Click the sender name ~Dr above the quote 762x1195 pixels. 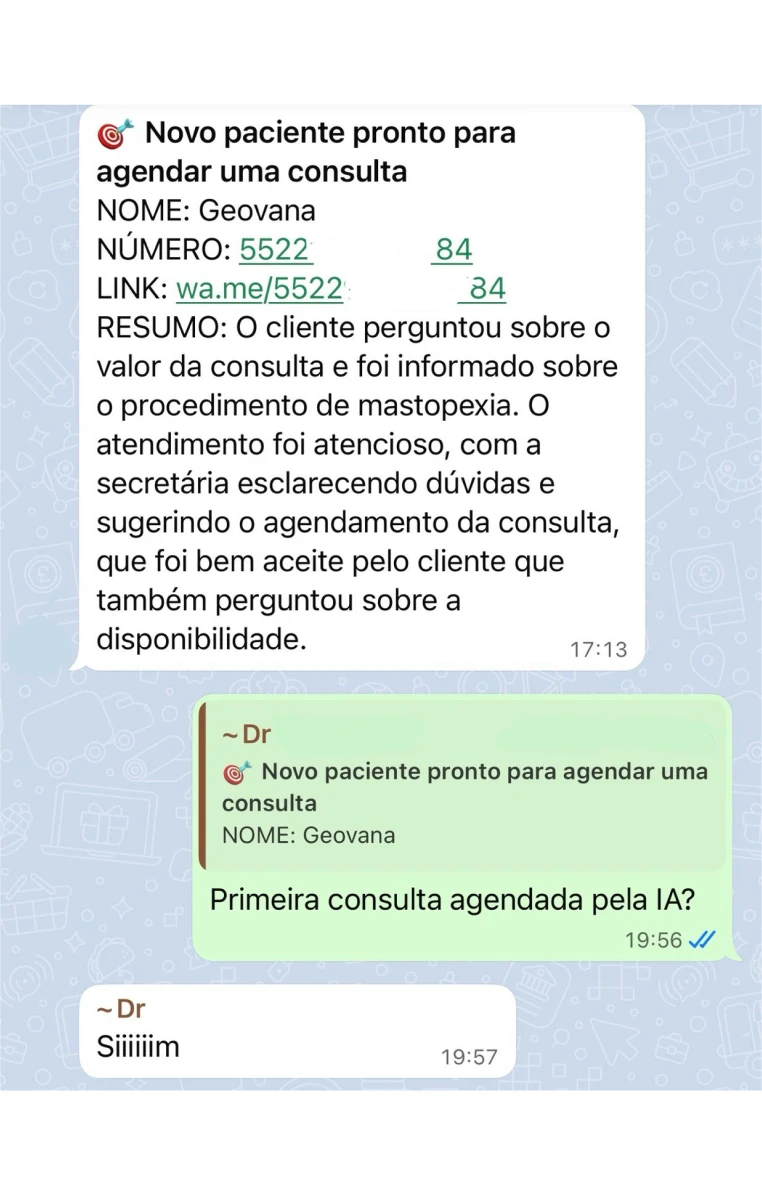point(245,733)
